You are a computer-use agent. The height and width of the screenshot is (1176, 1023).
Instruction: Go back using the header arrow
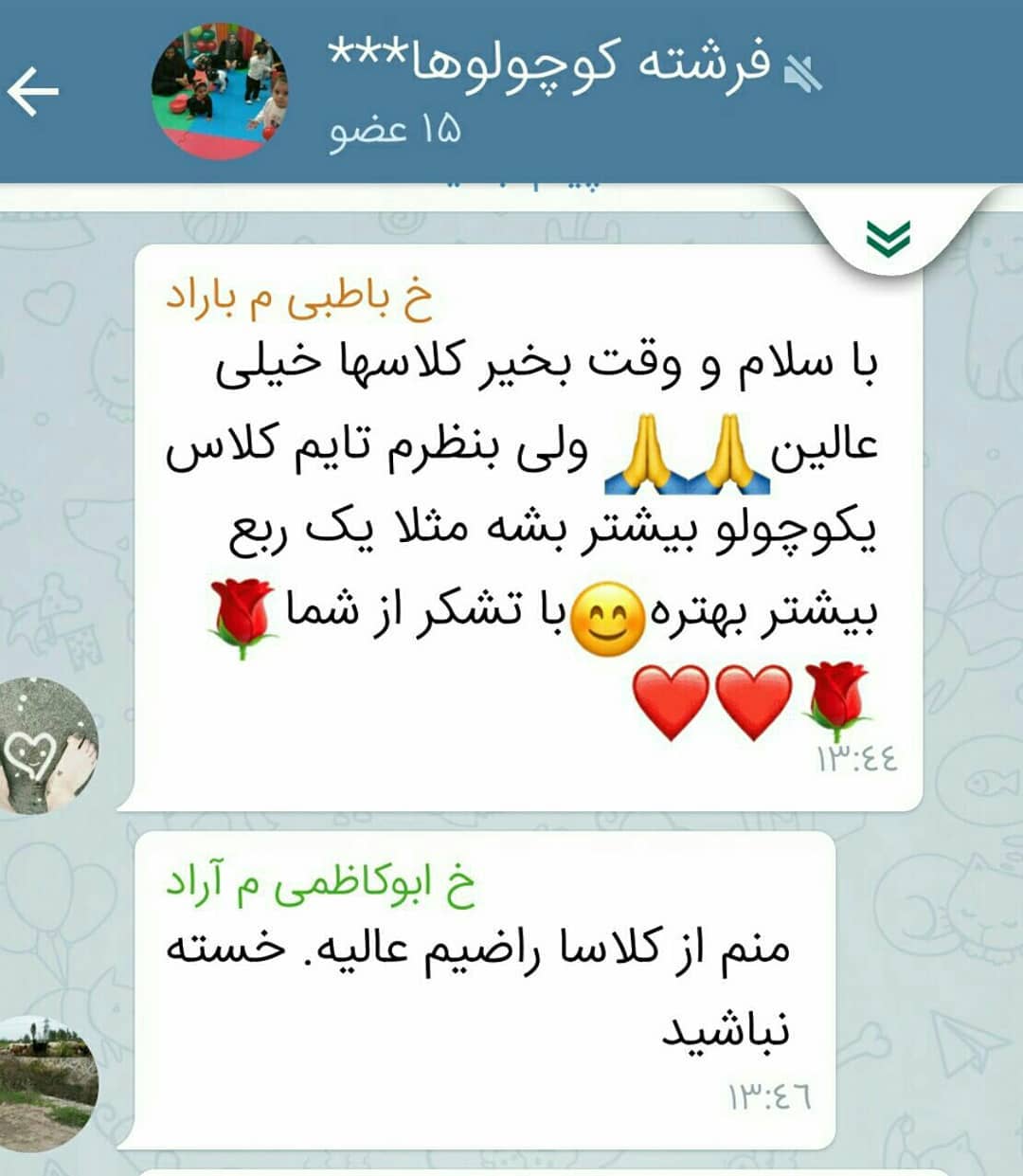[34, 92]
